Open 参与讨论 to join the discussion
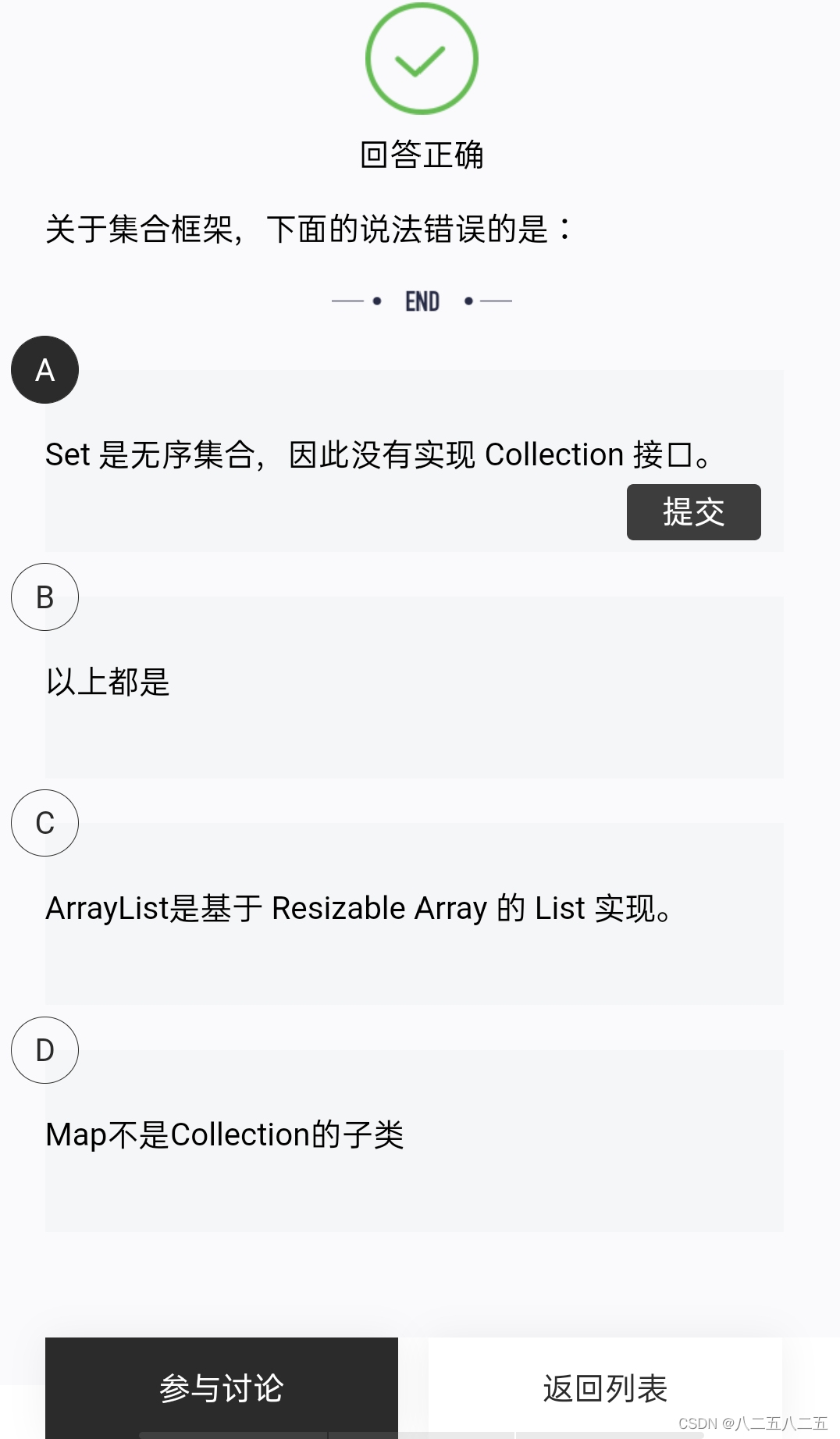Image resolution: width=840 pixels, height=1439 pixels. (x=222, y=1387)
